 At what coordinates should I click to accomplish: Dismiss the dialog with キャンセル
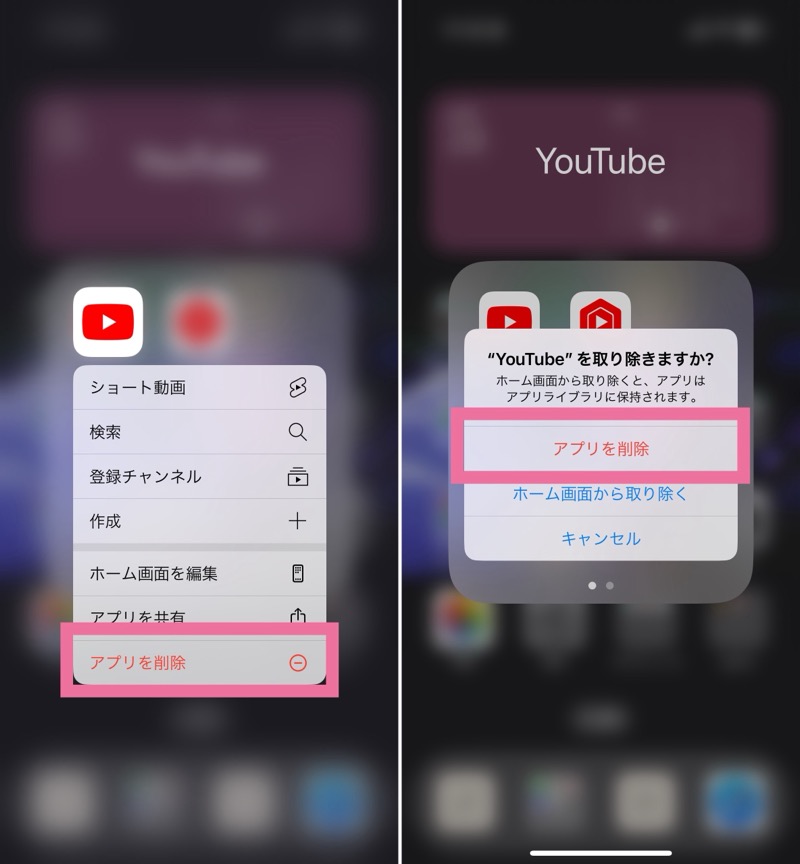600,538
